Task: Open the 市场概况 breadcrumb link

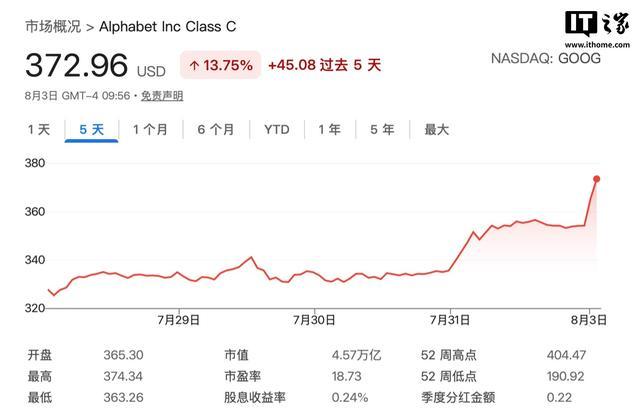Action: coord(53,27)
